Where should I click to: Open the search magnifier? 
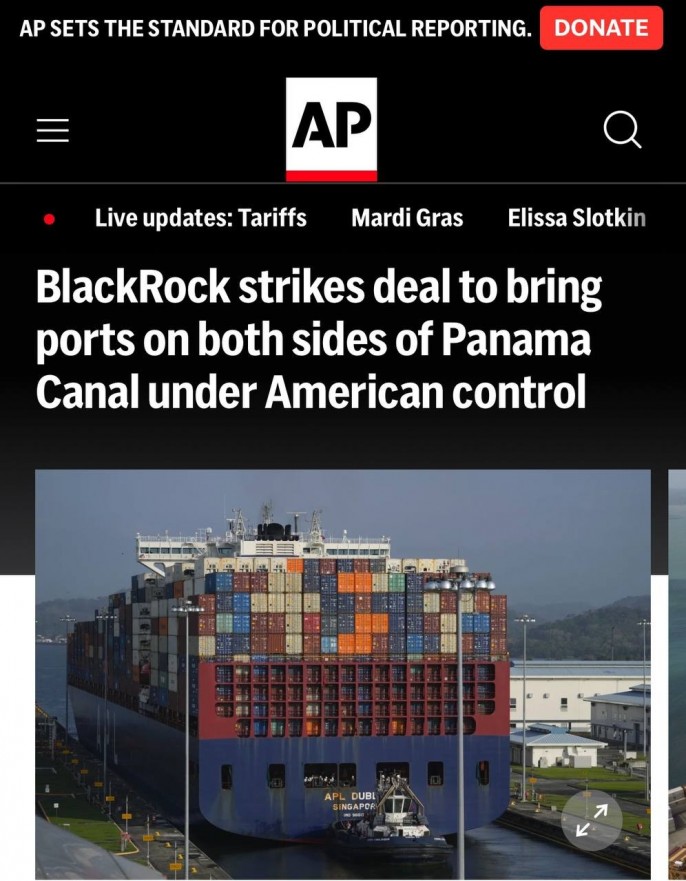tap(622, 130)
